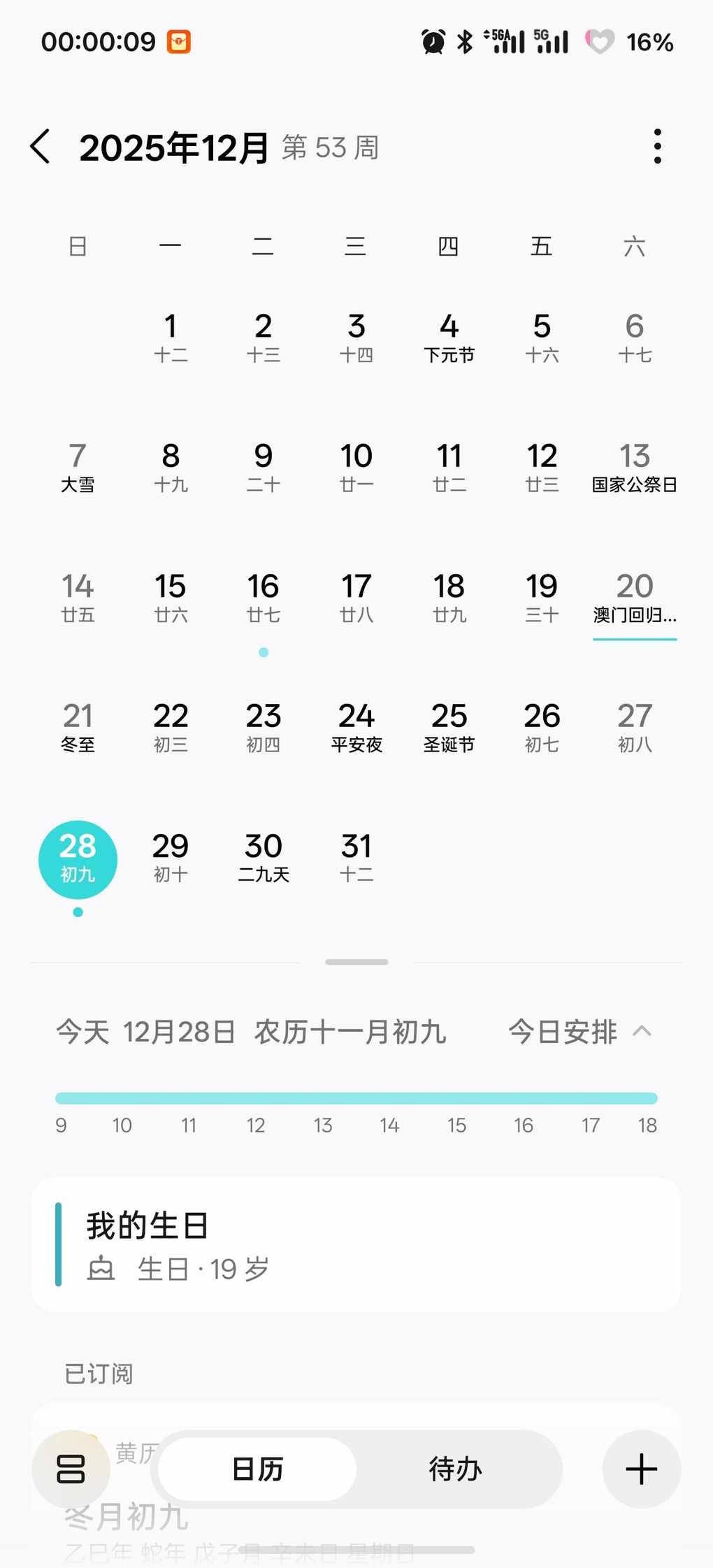Select December 25 圣诞节
This screenshot has width=713, height=1568.
point(449,727)
